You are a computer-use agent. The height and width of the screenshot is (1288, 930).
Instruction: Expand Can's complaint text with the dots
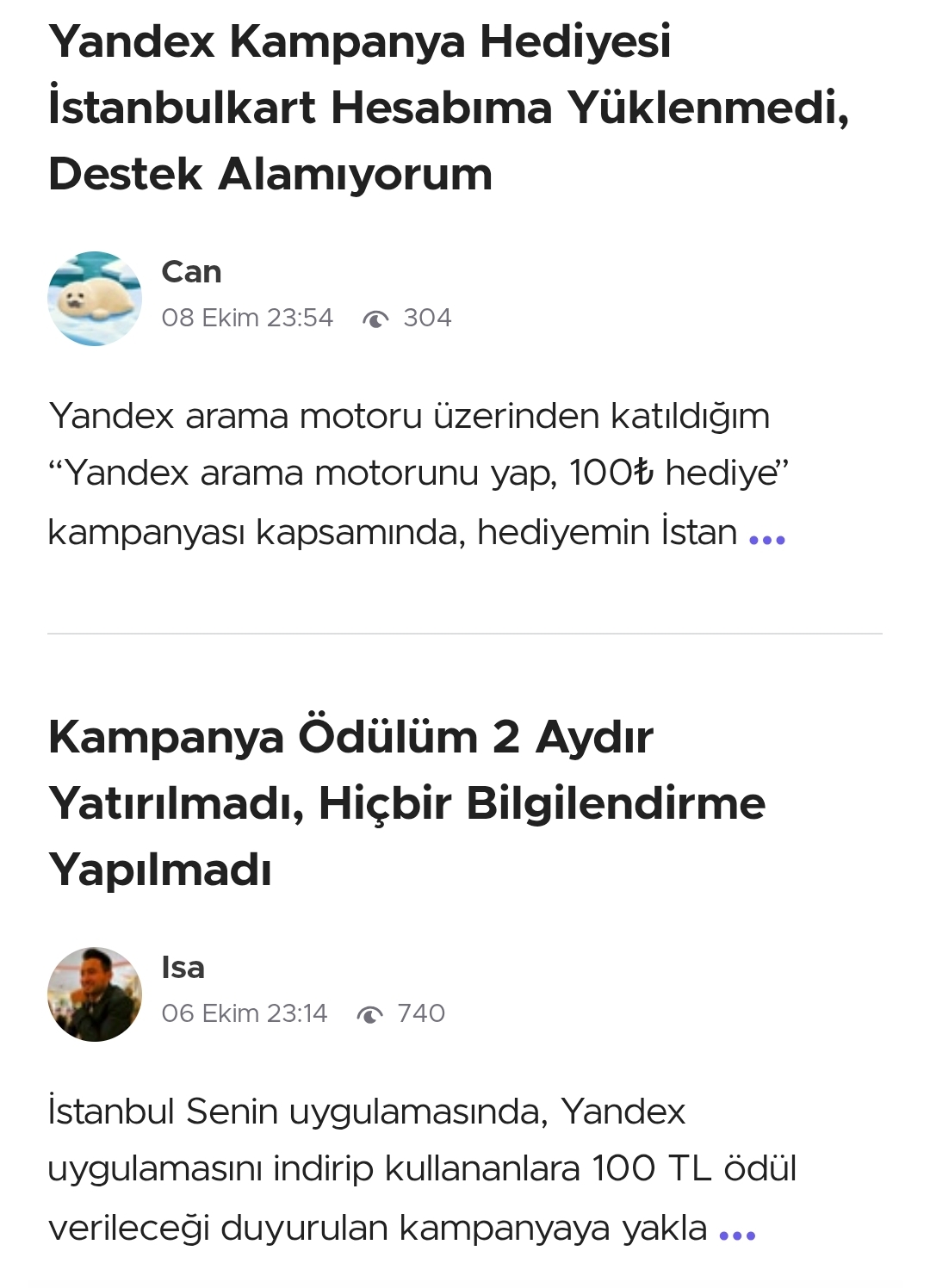pos(766,539)
